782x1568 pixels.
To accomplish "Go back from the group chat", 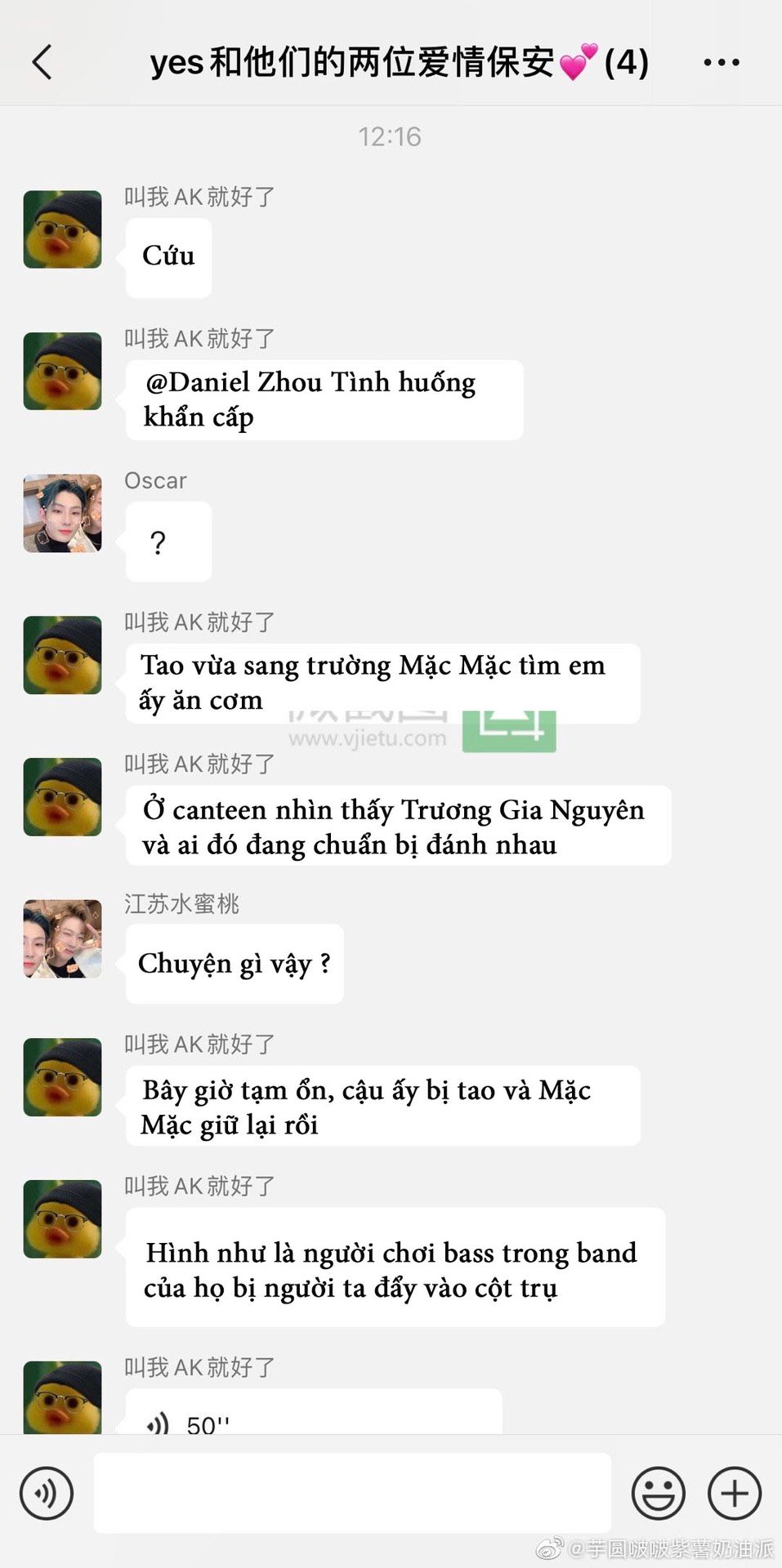I will tap(42, 62).
